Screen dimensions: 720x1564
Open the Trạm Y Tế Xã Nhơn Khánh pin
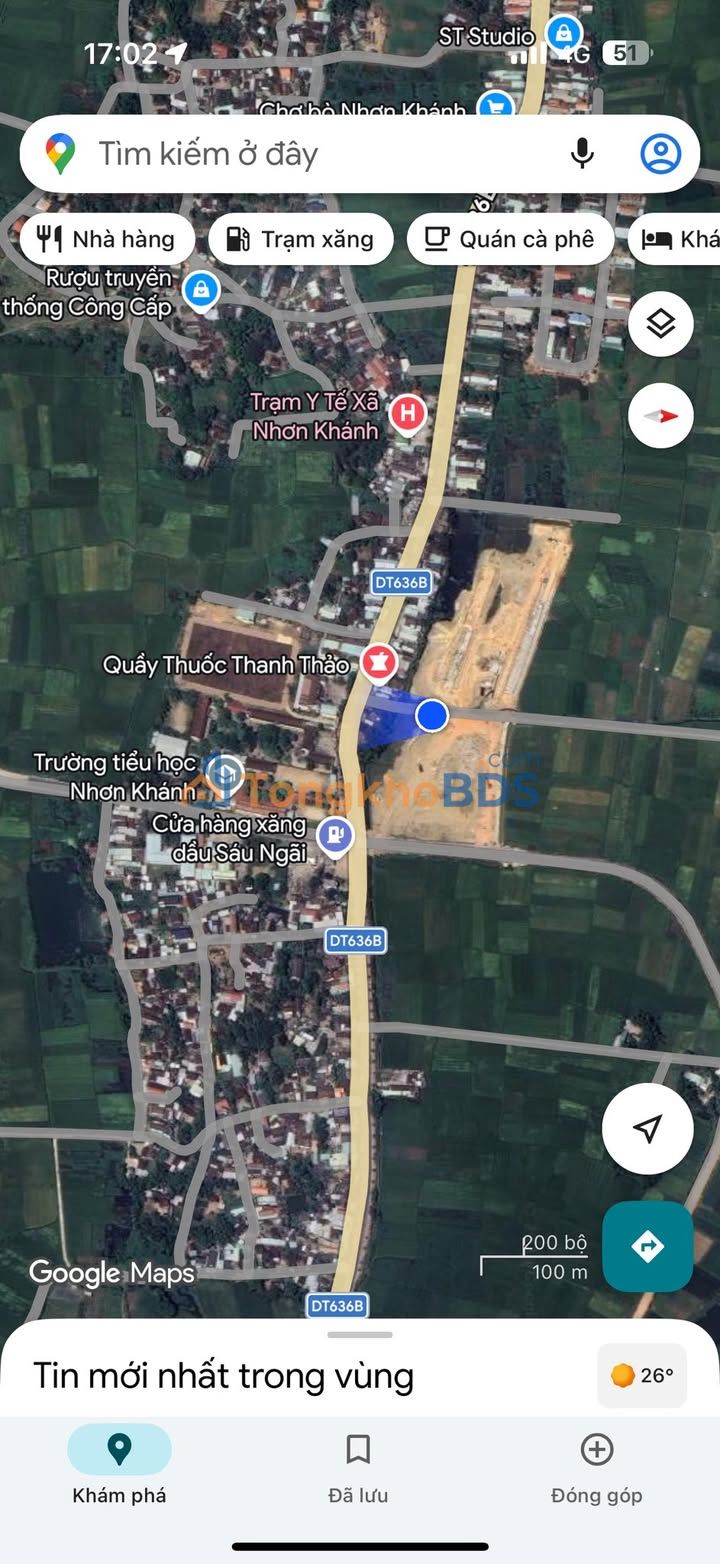(407, 413)
